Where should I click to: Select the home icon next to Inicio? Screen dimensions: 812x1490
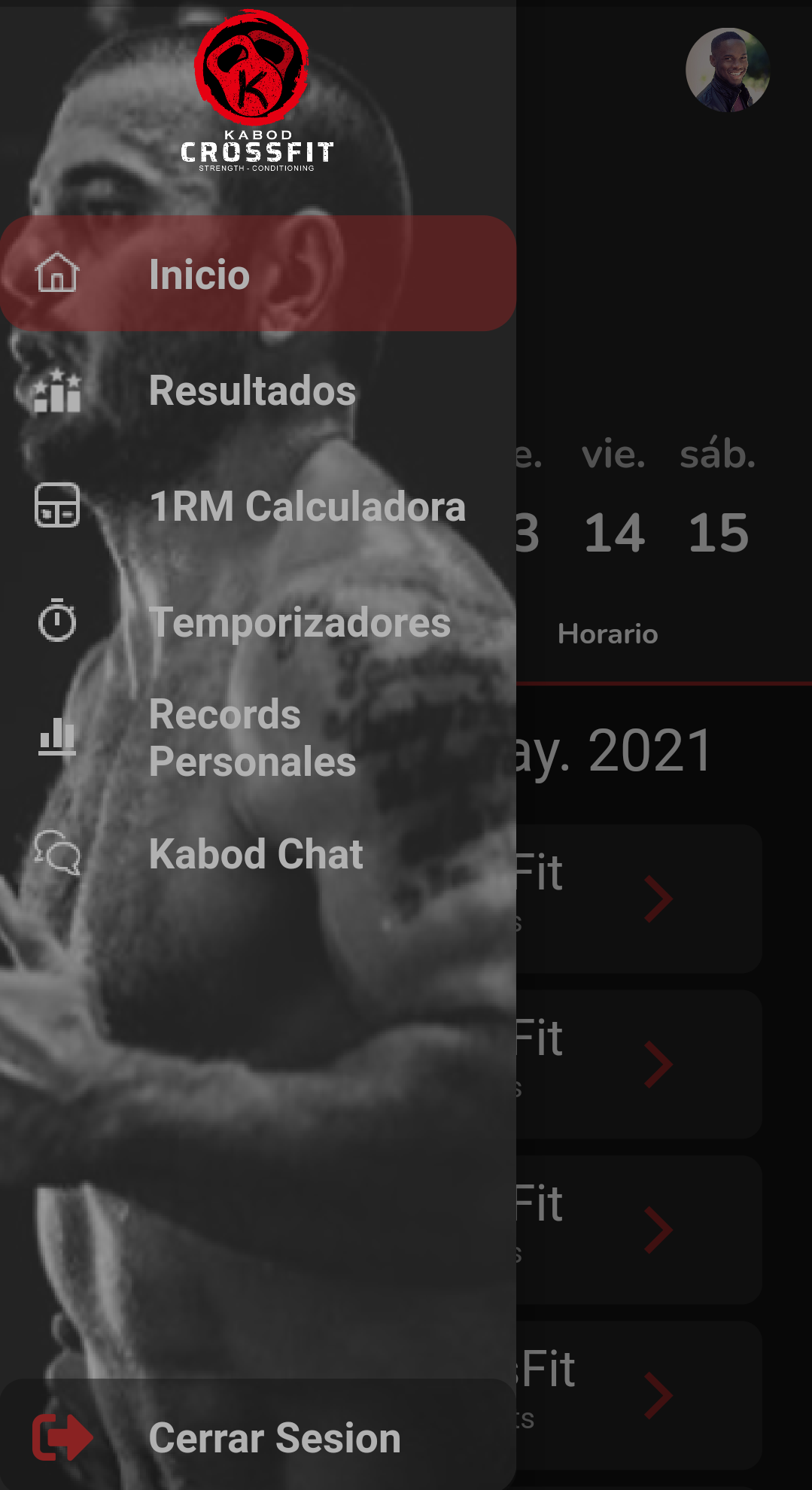(56, 274)
